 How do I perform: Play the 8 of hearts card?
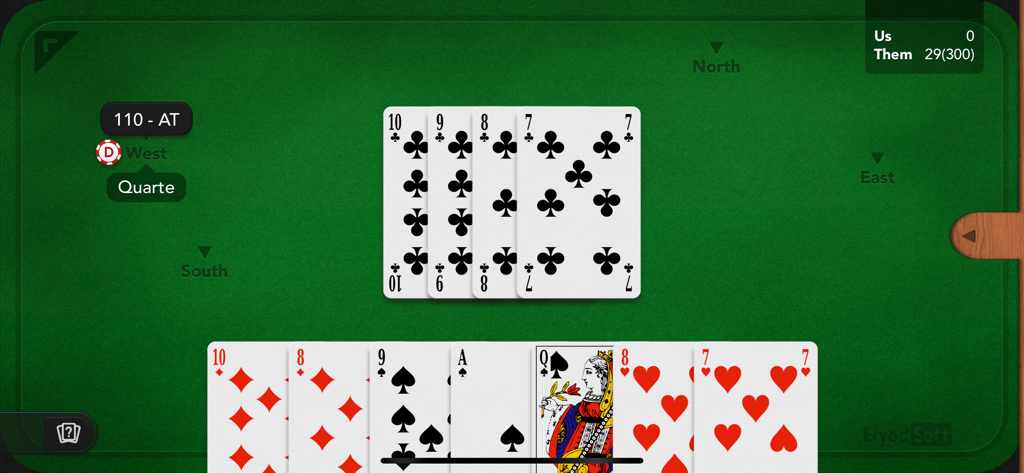point(652,410)
